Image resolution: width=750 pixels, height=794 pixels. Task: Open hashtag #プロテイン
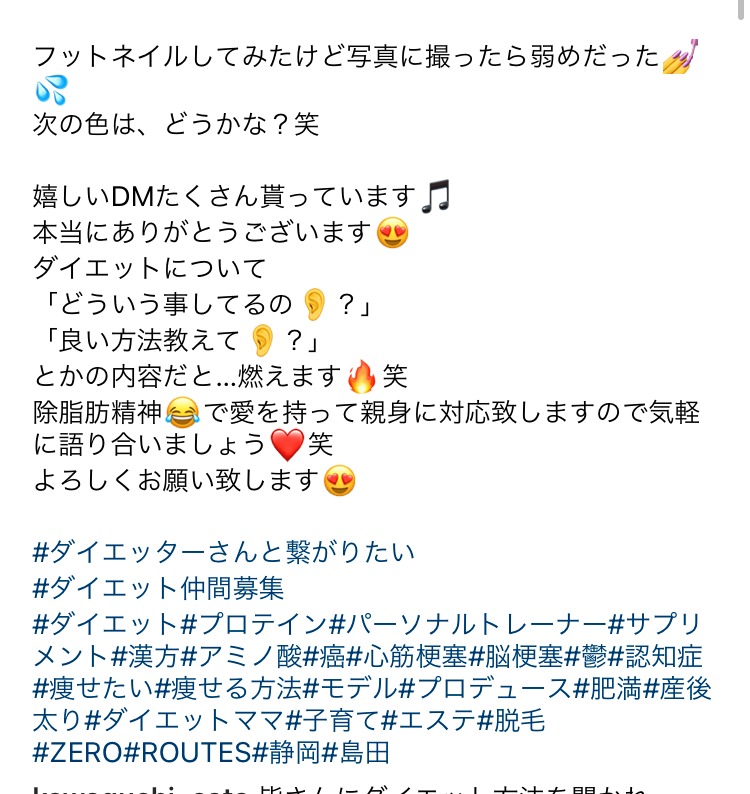(255, 624)
